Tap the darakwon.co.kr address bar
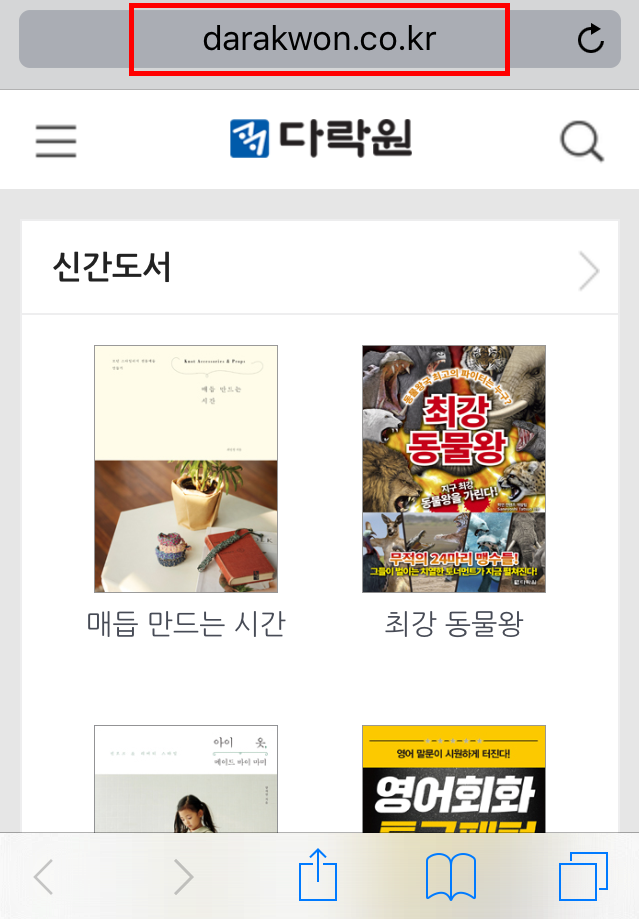639x919 pixels. 319,39
